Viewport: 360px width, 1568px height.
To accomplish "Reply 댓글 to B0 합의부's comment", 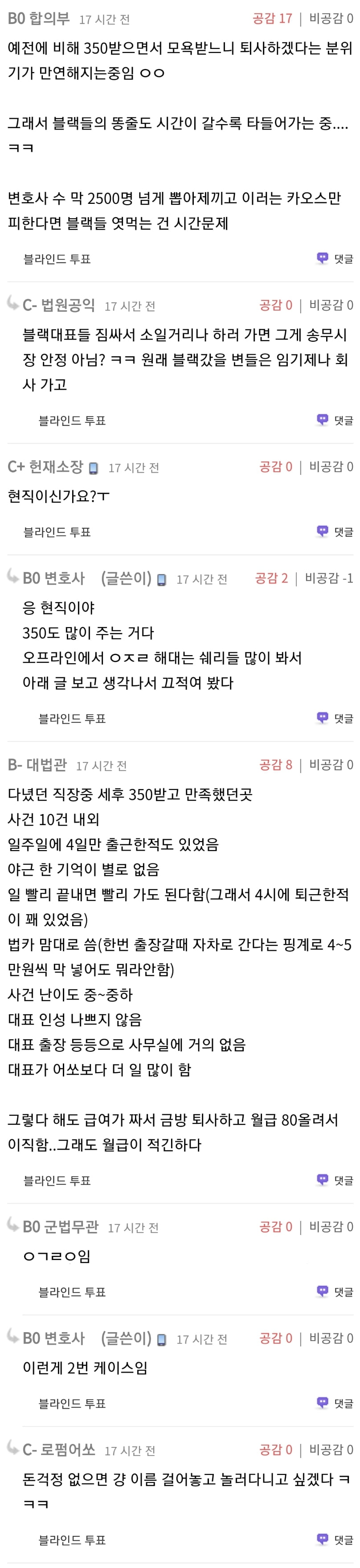I will coord(335,259).
